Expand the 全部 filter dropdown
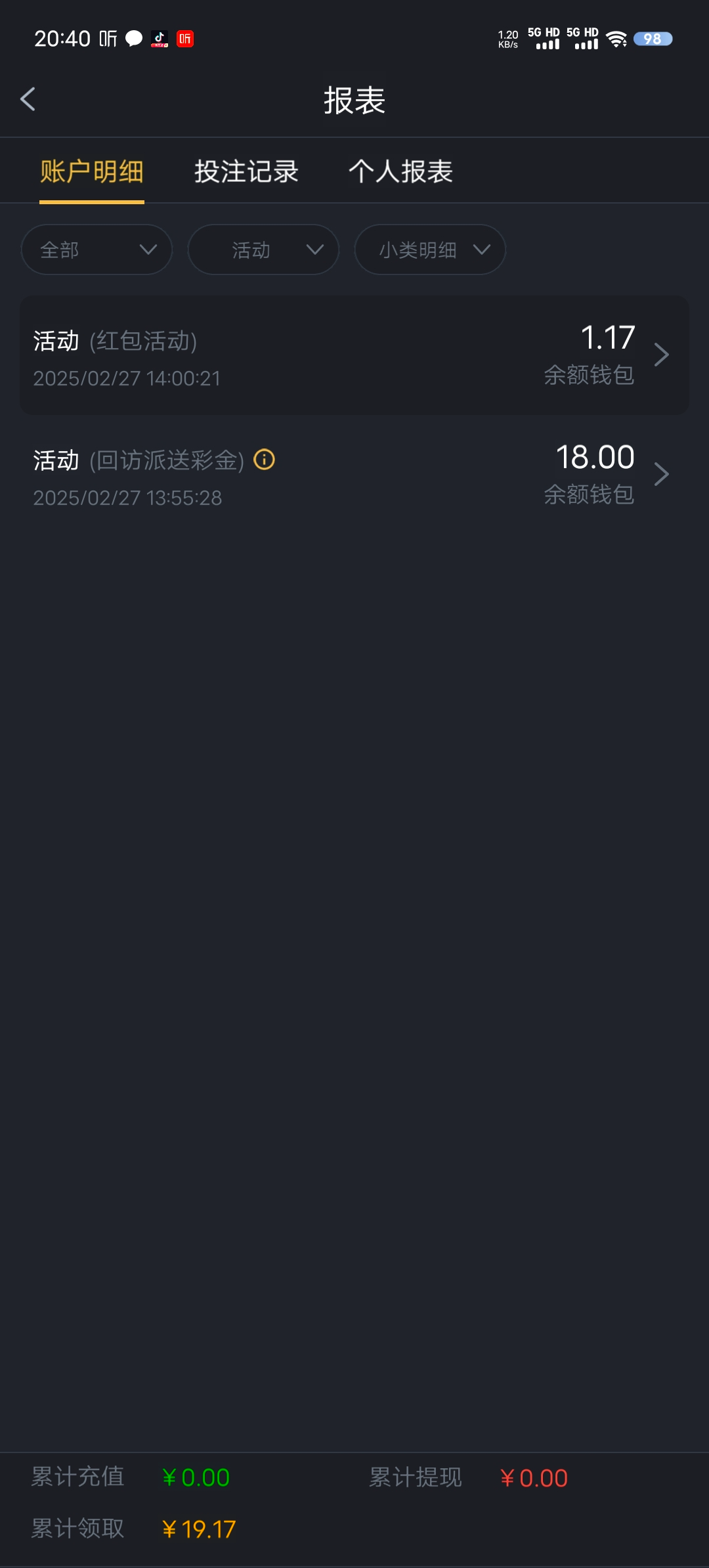This screenshot has height=1568, width=709. 97,250
